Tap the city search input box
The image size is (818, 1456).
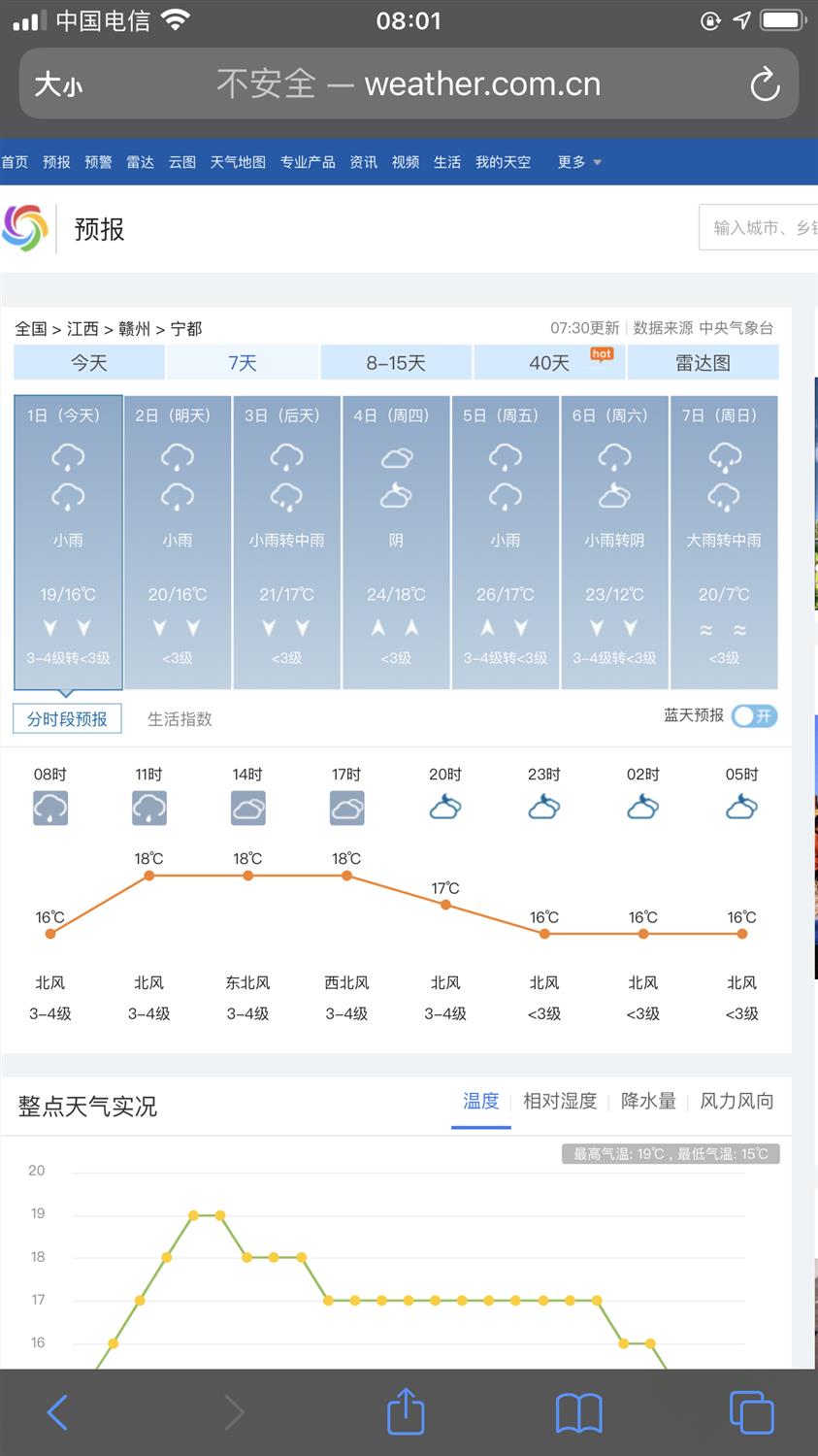point(758,228)
